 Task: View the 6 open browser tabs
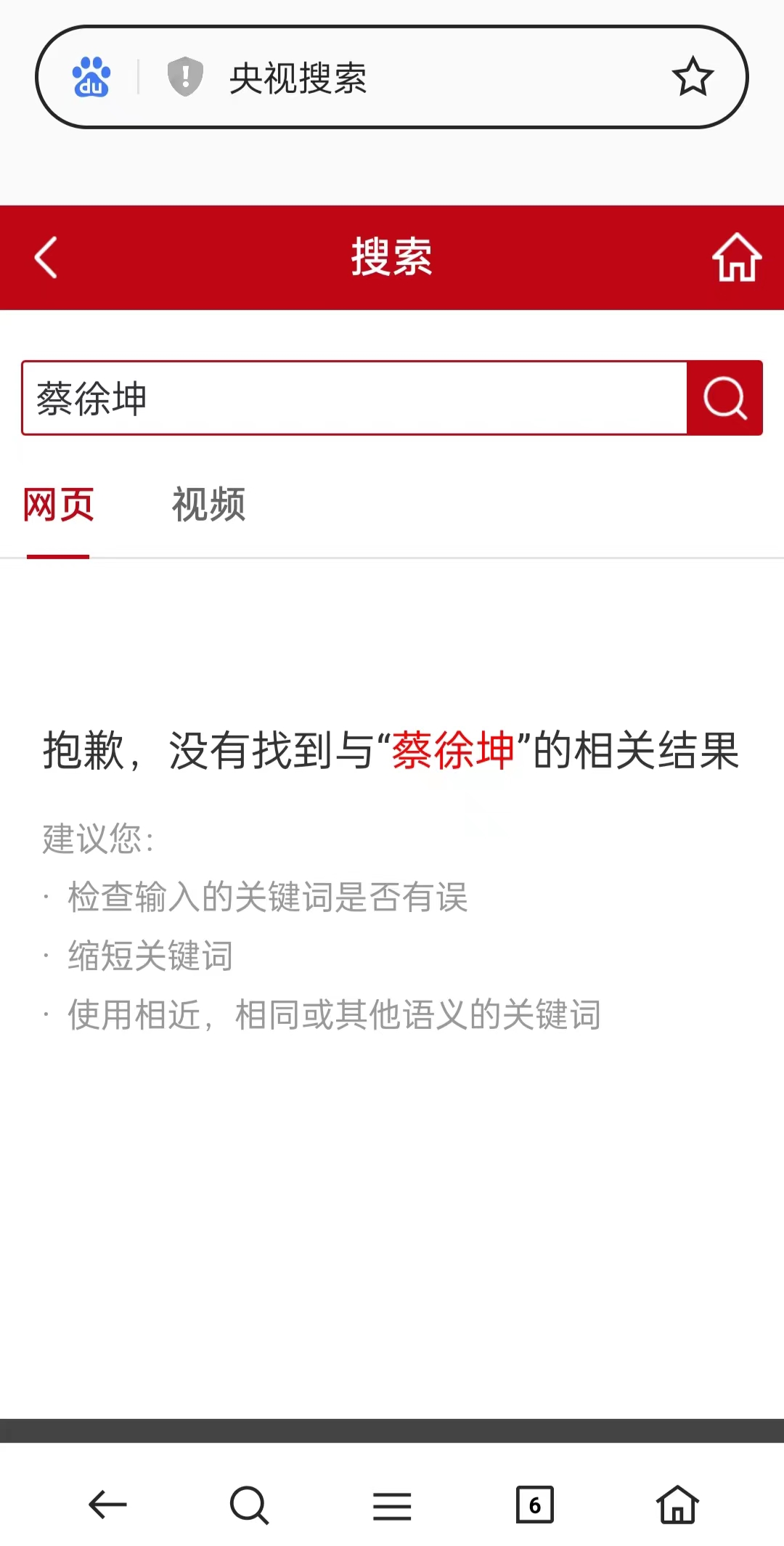[535, 1505]
